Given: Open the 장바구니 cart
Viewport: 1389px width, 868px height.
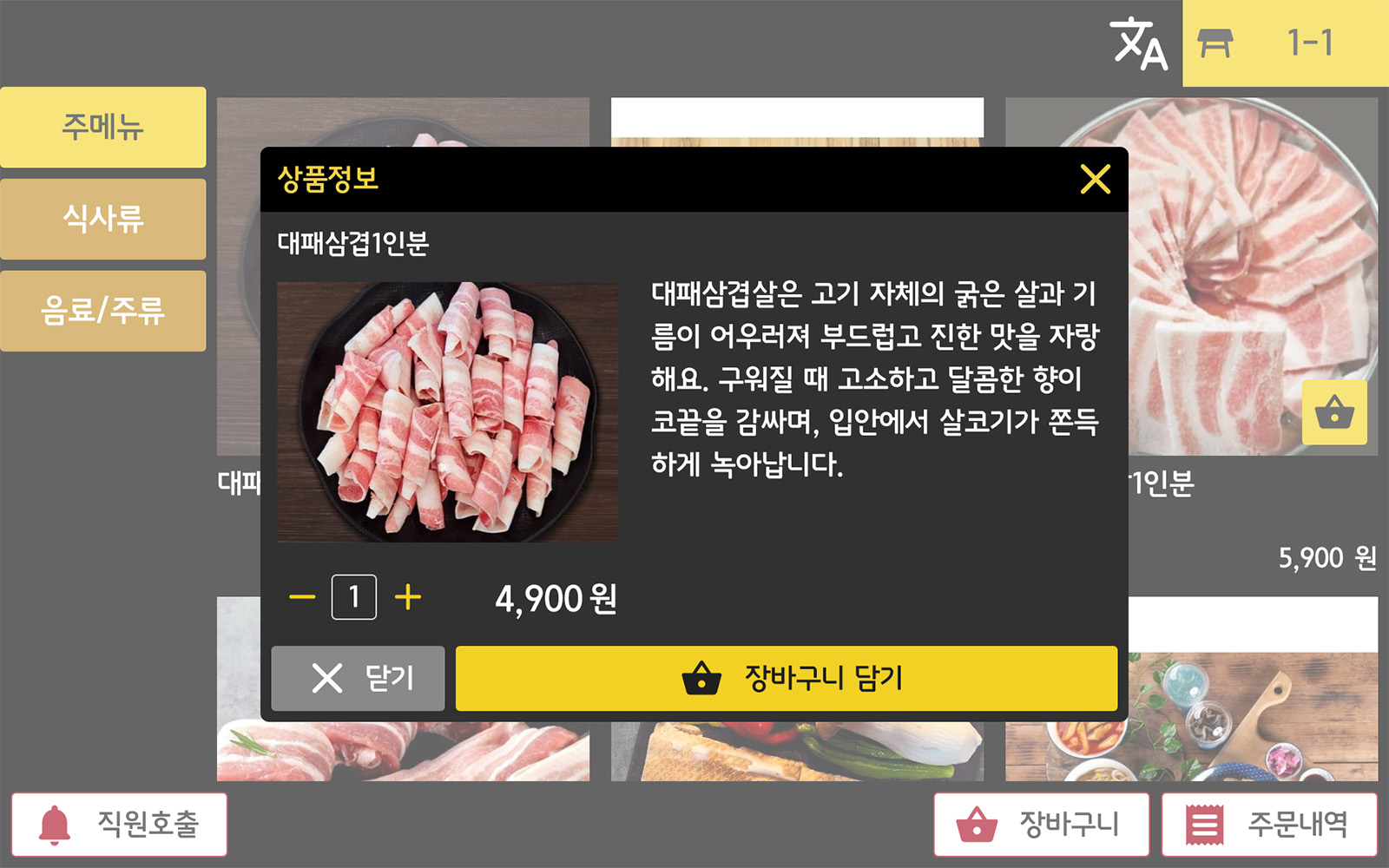Looking at the screenshot, I should pos(1041,824).
